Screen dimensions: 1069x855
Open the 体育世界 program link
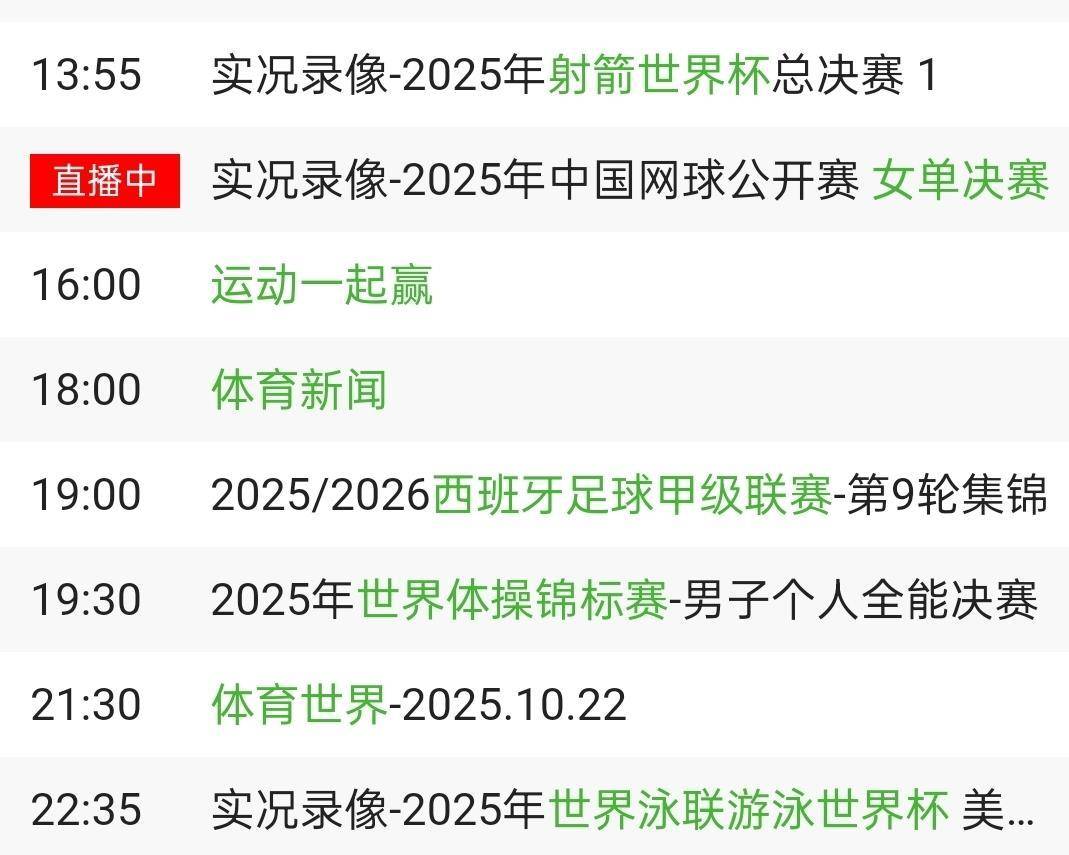(x=298, y=705)
